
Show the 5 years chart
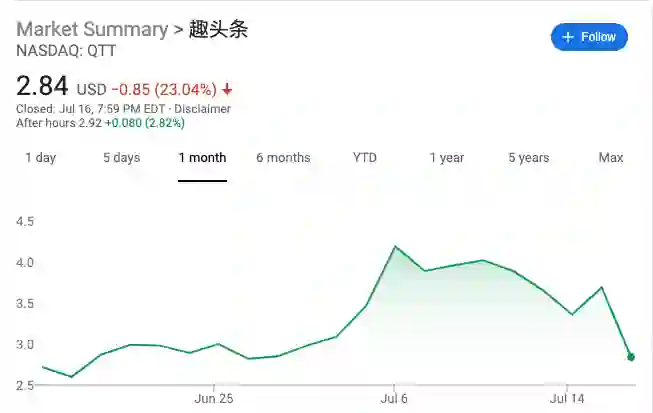coord(528,158)
